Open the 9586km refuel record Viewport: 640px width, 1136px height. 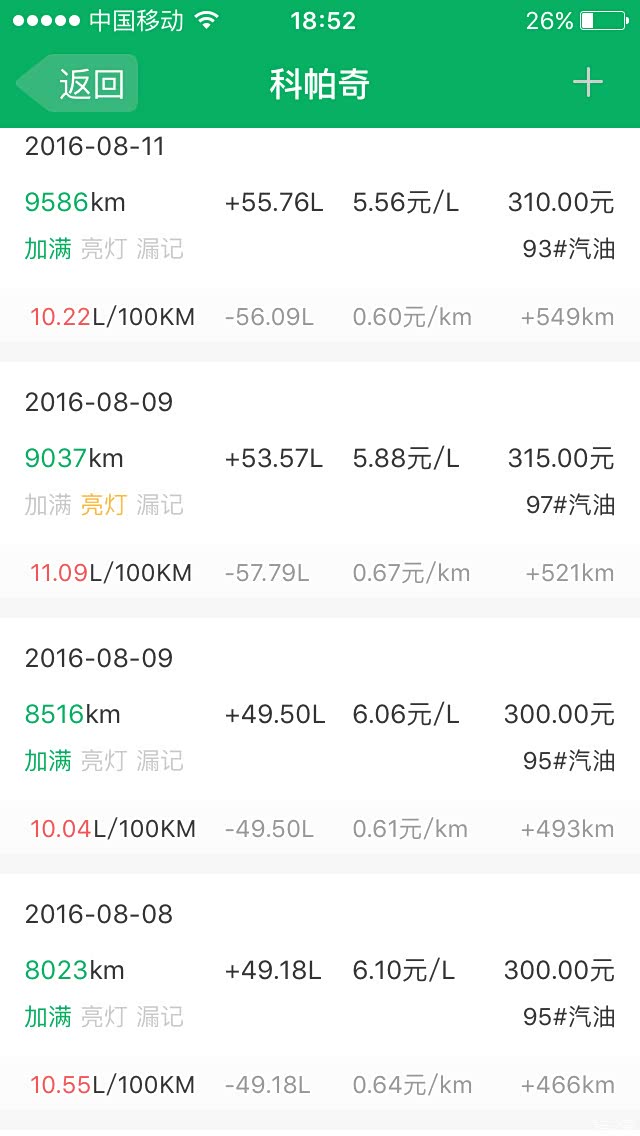320,225
